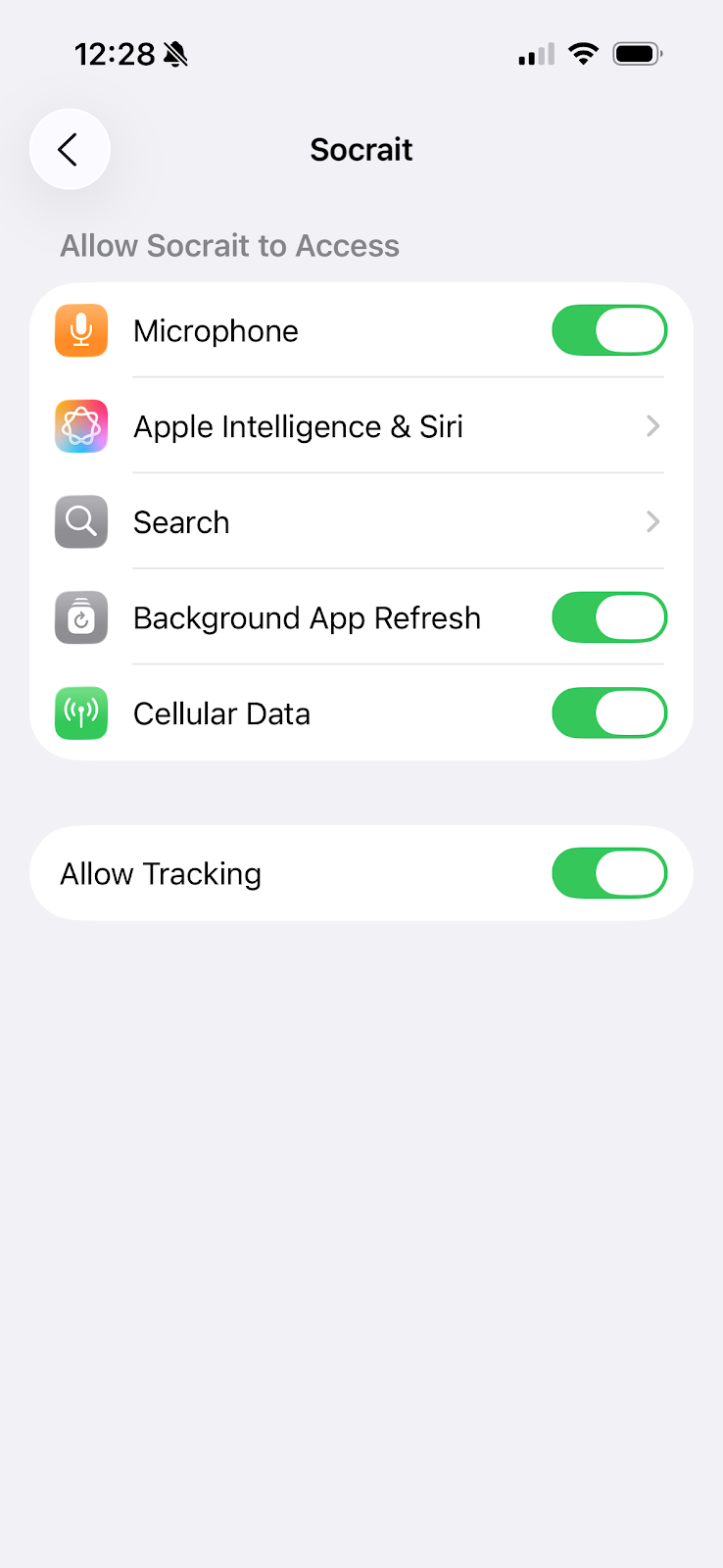The height and width of the screenshot is (1568, 723).
Task: Go back from Socrait settings
Action: (69, 150)
